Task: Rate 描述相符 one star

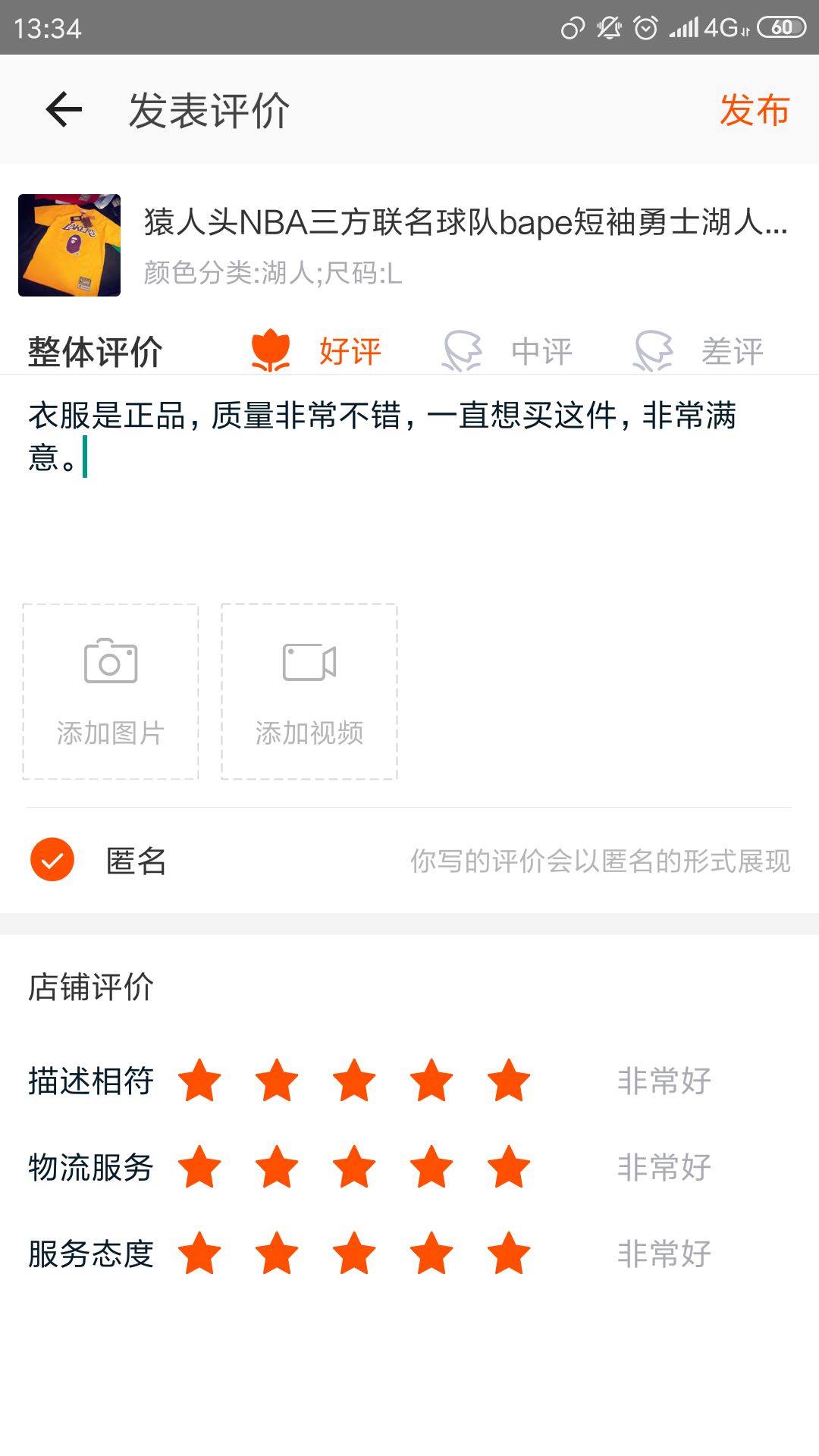Action: (x=199, y=1081)
